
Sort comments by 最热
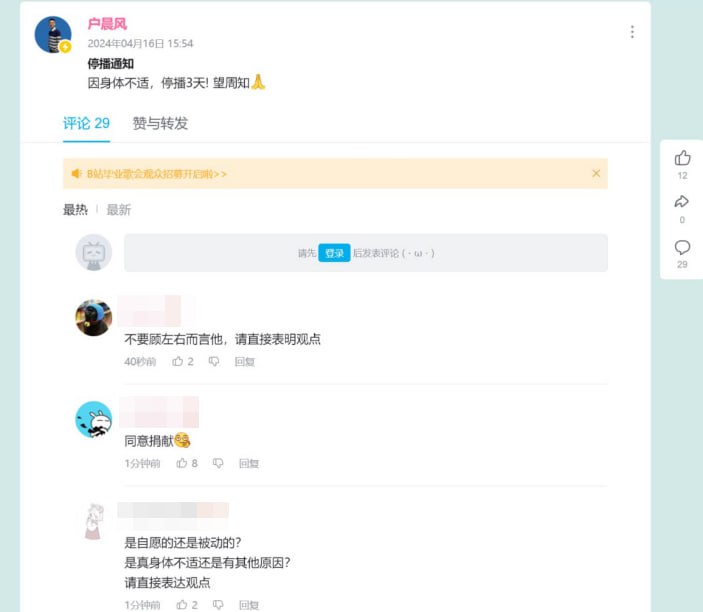click(75, 210)
